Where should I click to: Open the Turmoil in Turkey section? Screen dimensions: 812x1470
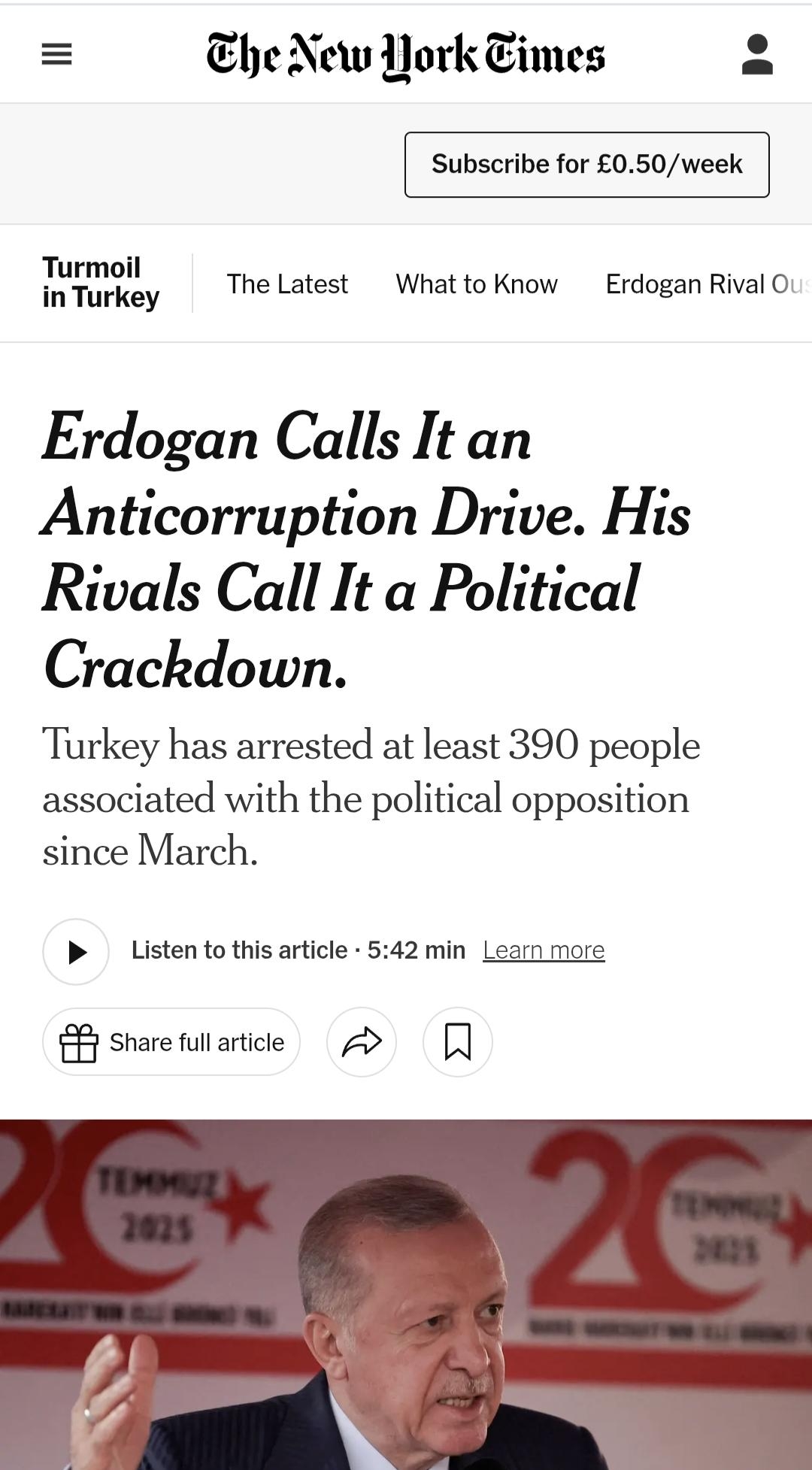coord(101,283)
